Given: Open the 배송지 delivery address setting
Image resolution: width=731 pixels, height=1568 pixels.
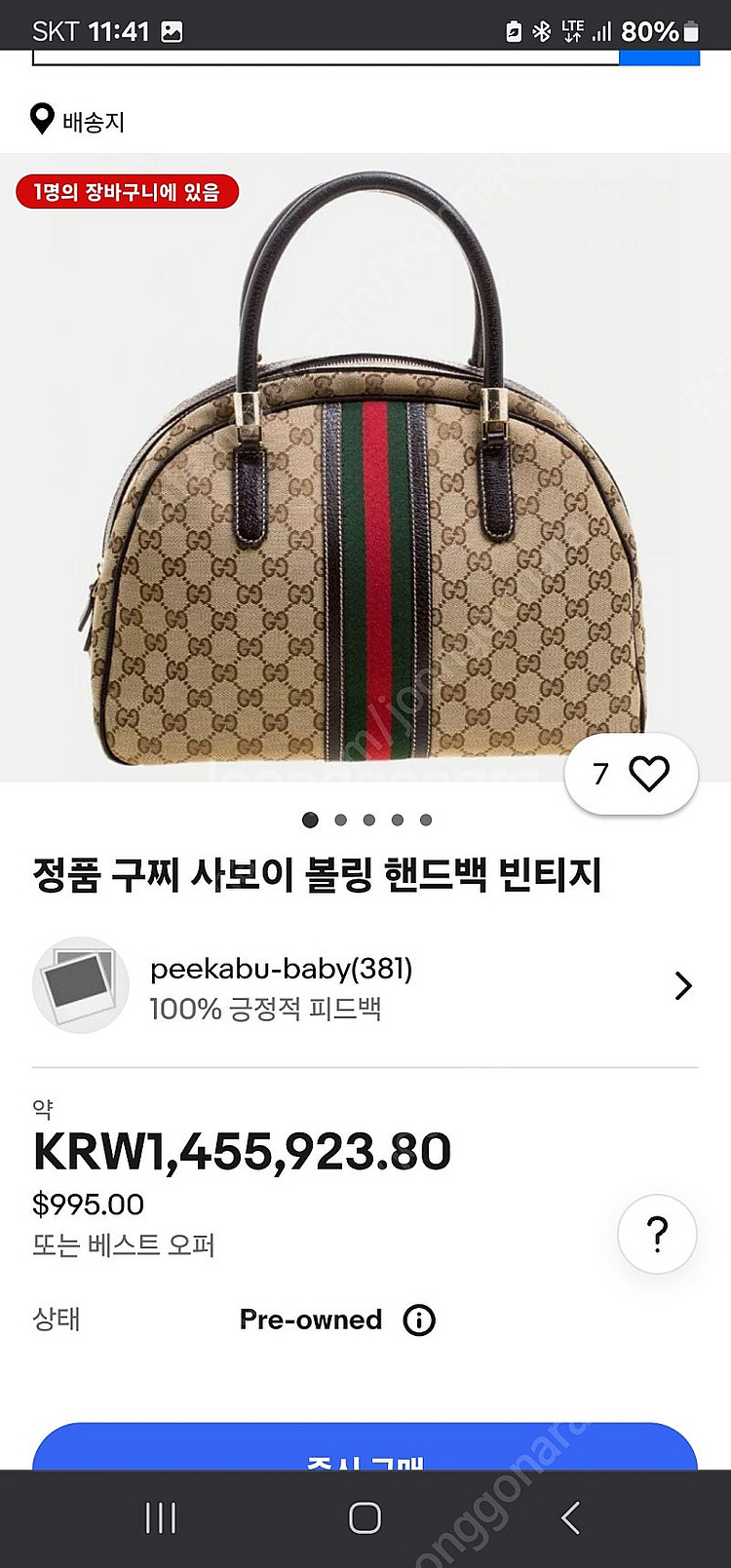Looking at the screenshot, I should click(x=78, y=121).
